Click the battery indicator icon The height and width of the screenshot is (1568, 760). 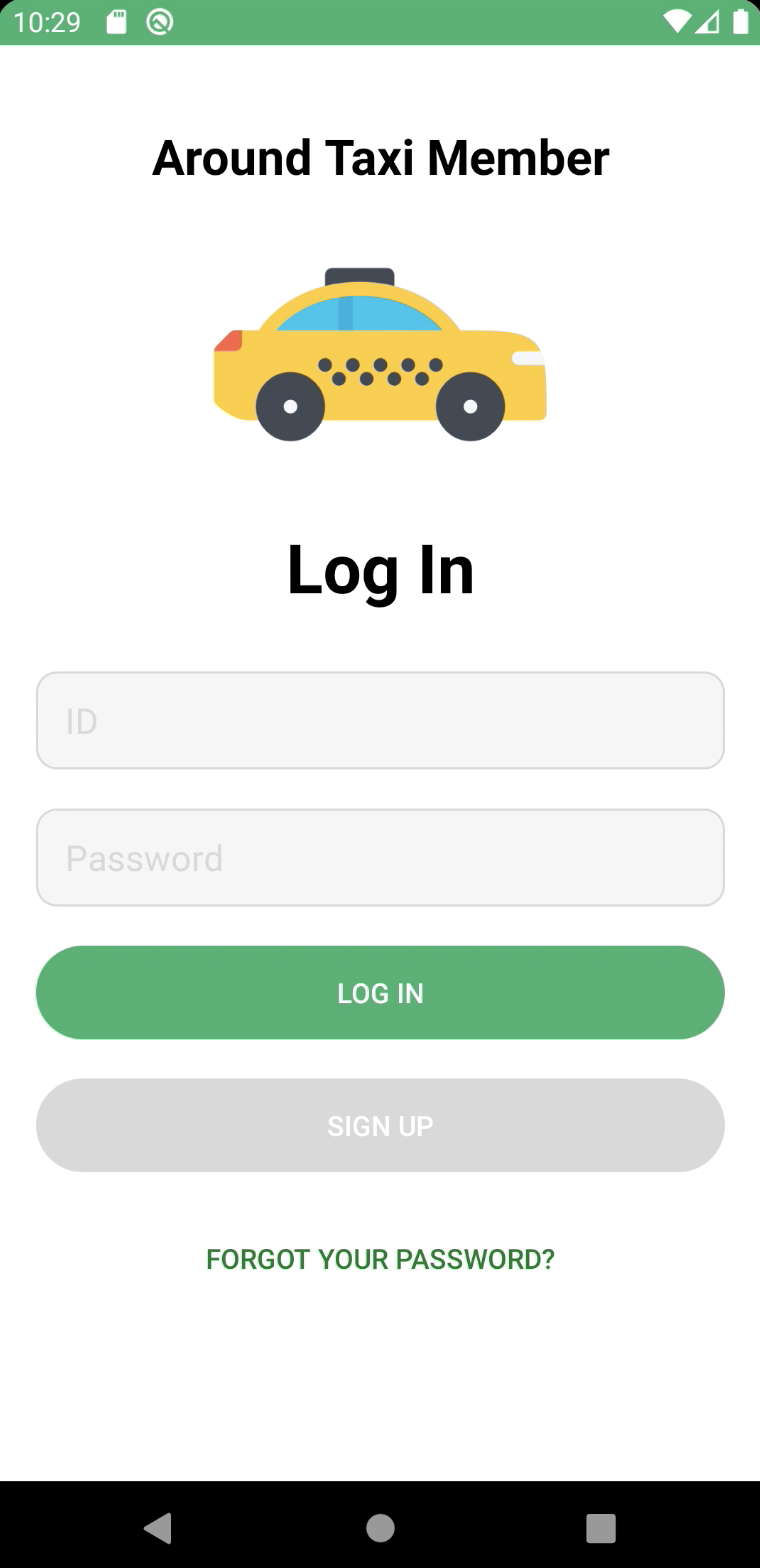click(740, 21)
